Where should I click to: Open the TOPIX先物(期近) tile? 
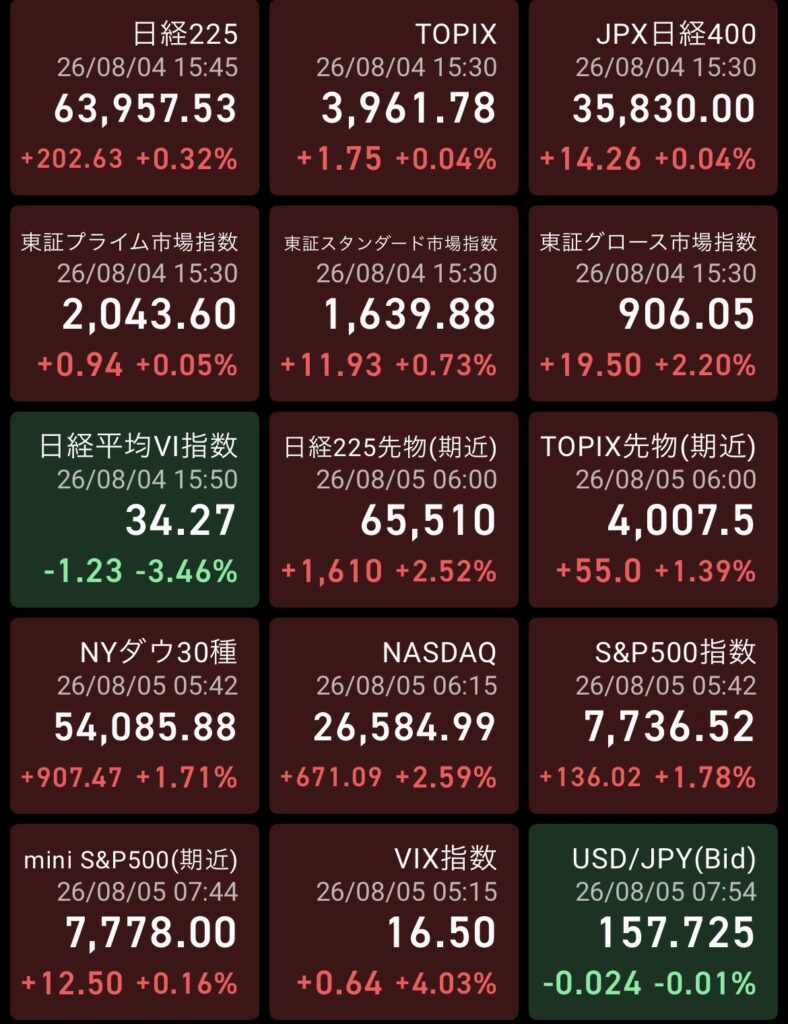tap(653, 509)
